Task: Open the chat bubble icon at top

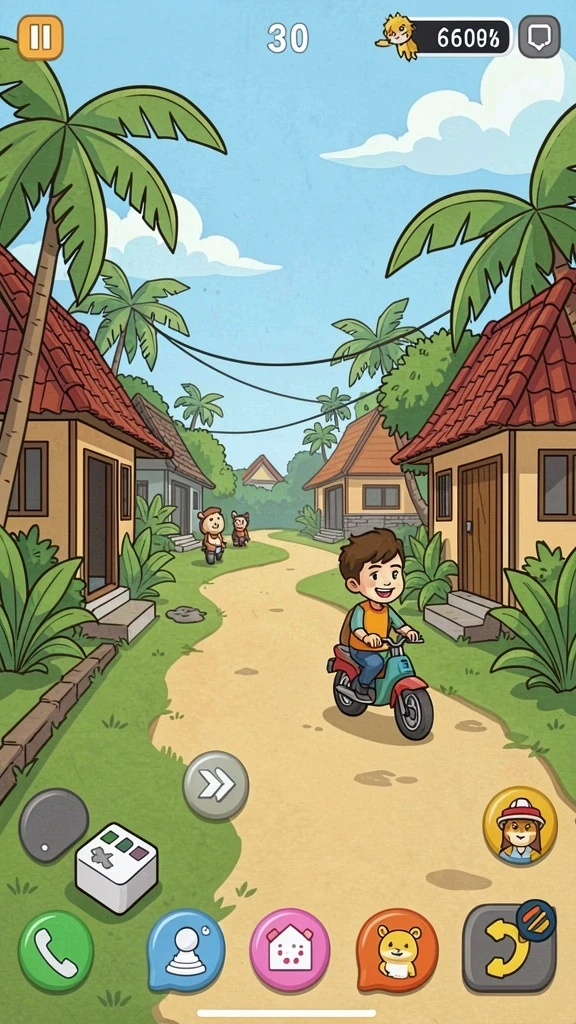Action: (539, 37)
